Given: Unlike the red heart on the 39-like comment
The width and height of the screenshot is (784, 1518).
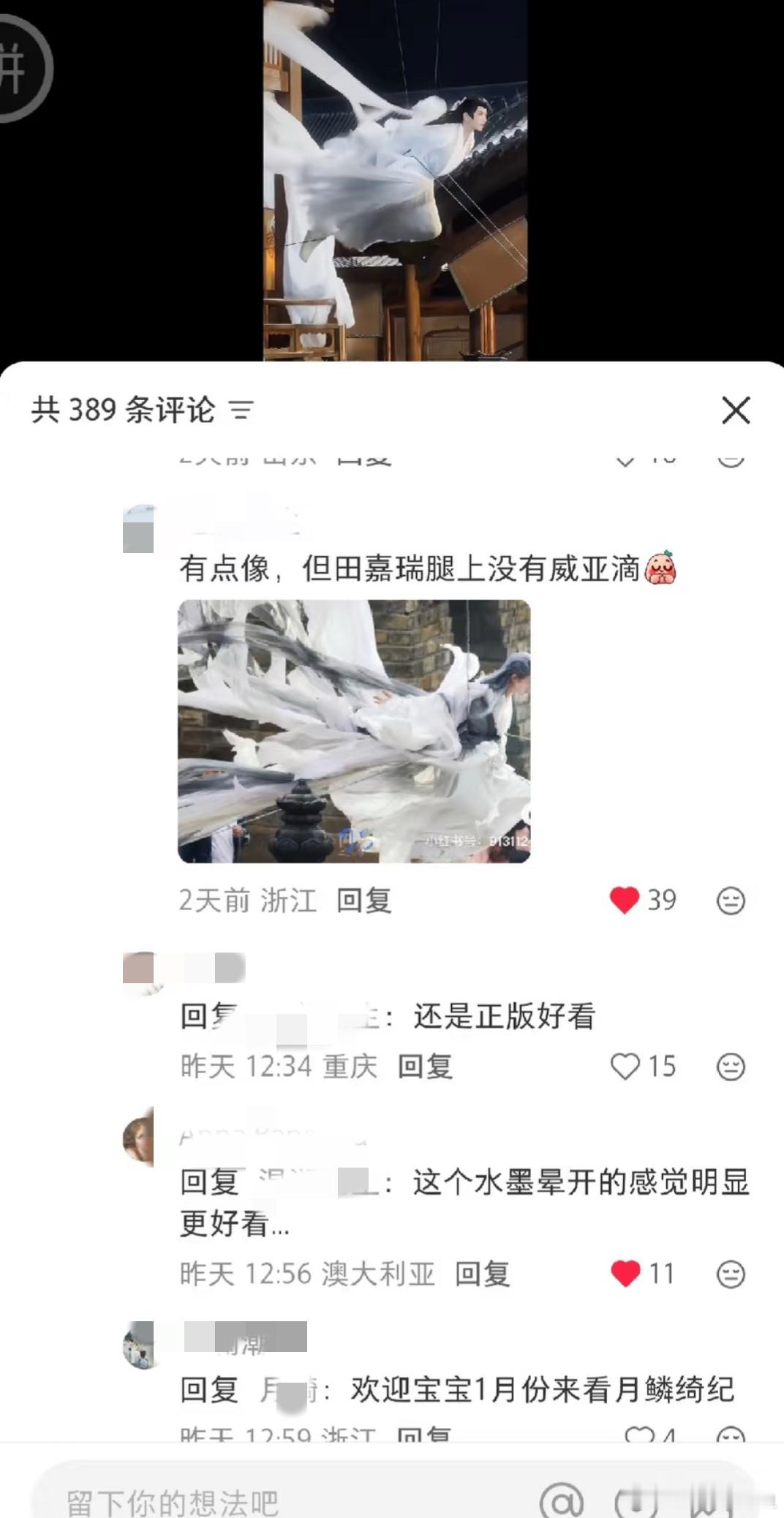Looking at the screenshot, I should click(x=627, y=901).
